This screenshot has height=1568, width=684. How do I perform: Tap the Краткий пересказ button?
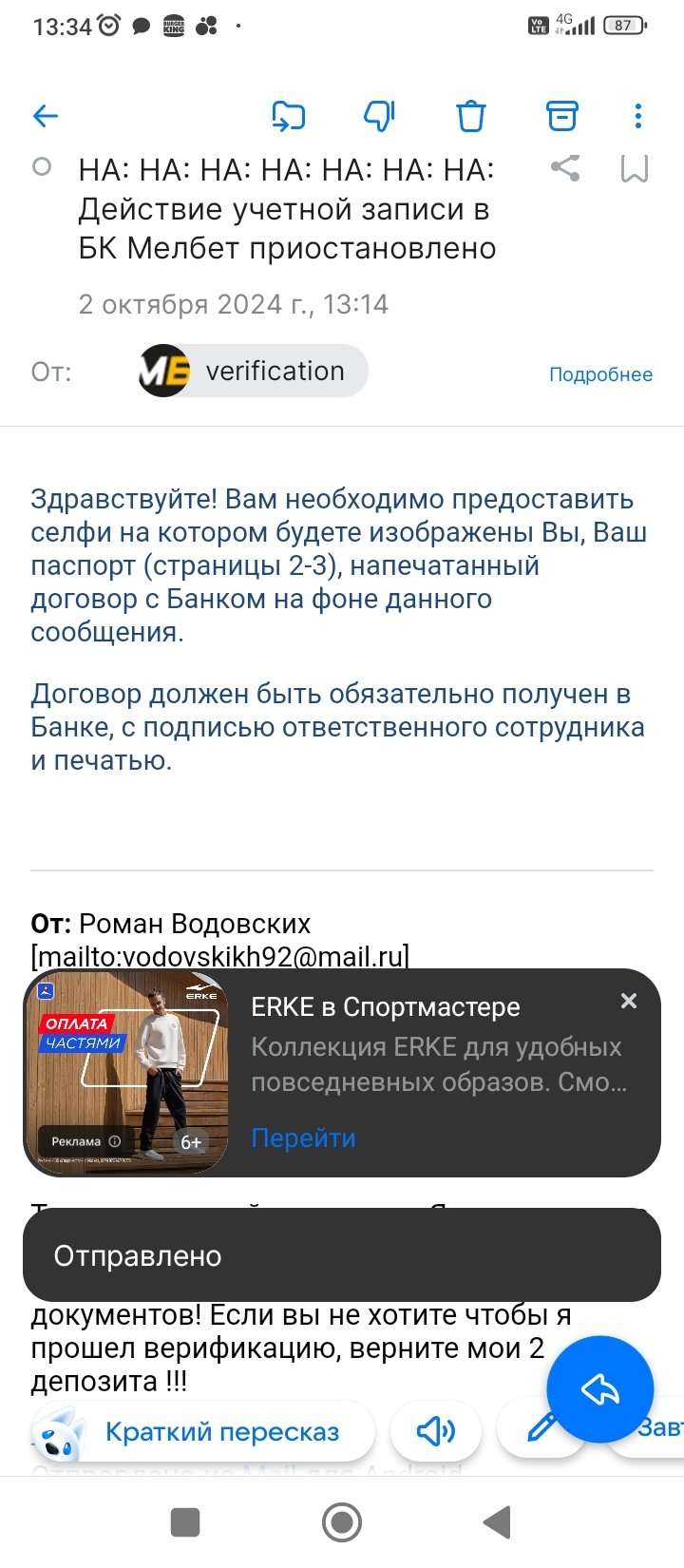(x=204, y=1432)
